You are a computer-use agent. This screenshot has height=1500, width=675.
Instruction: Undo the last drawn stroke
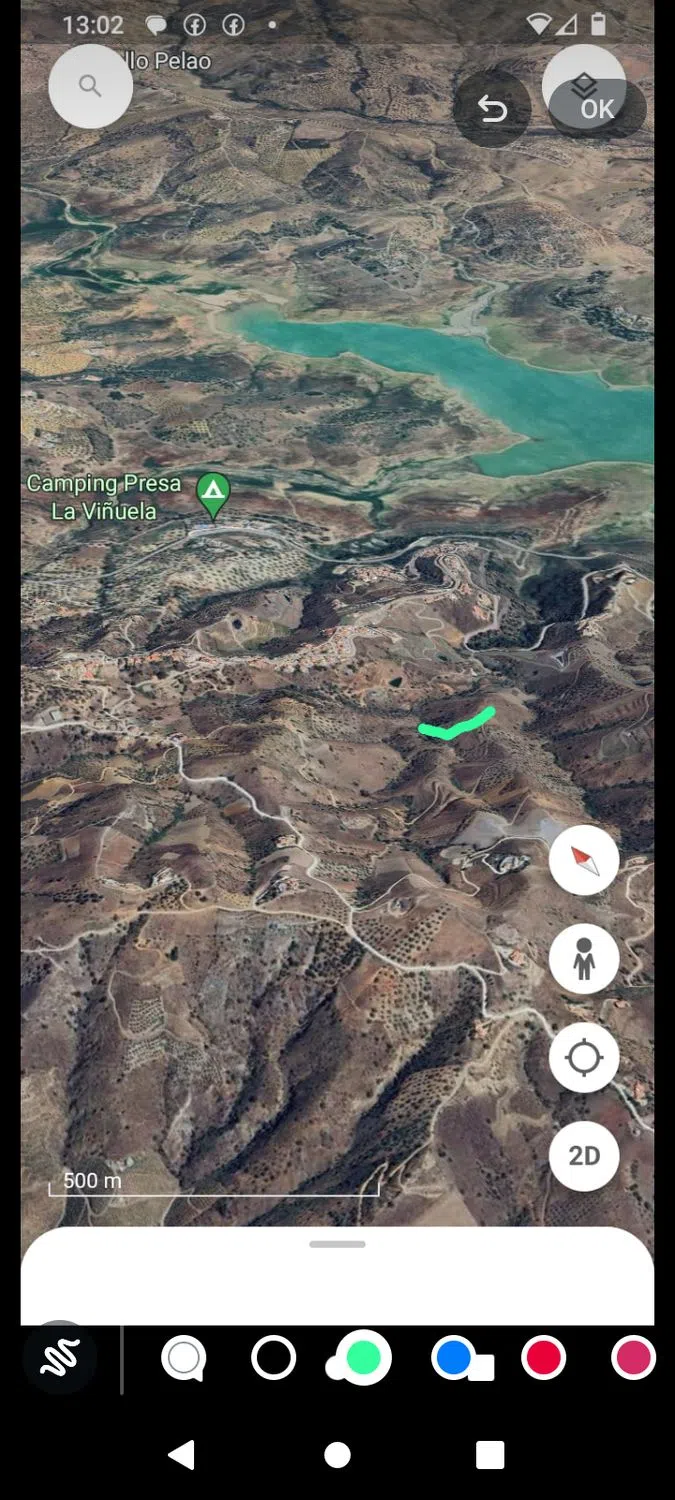(x=492, y=108)
